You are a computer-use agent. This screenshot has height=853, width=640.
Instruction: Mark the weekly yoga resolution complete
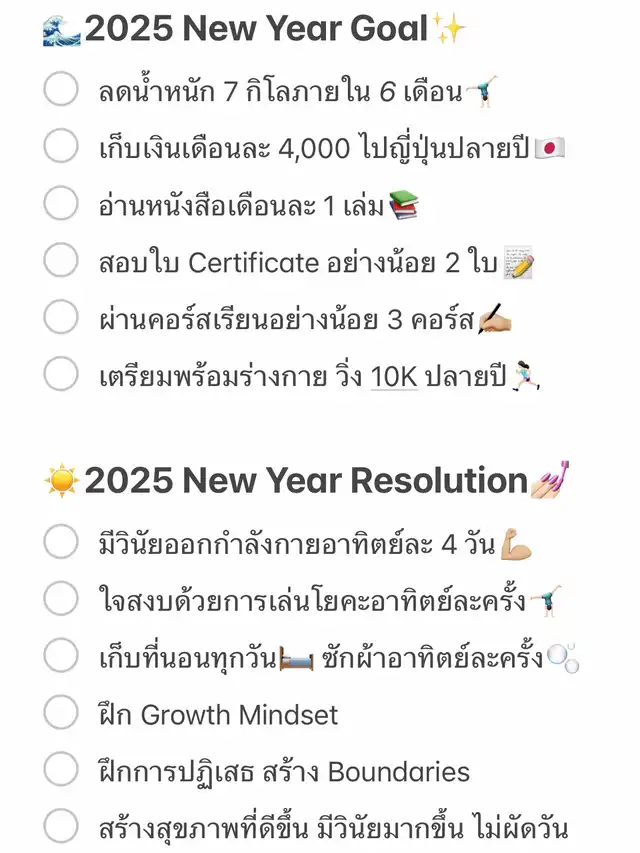coord(61,600)
